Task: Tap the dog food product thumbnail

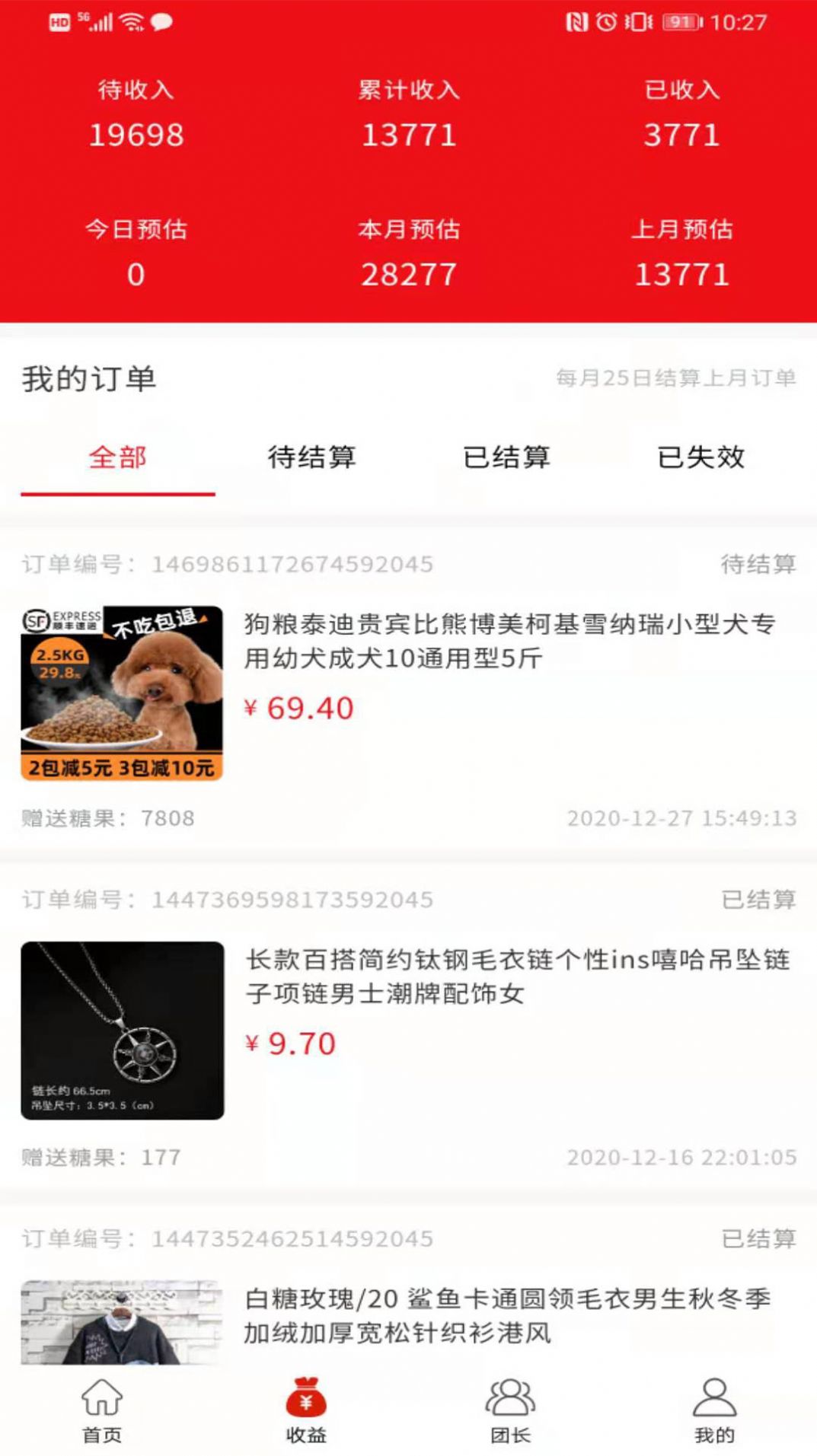Action: [x=122, y=696]
